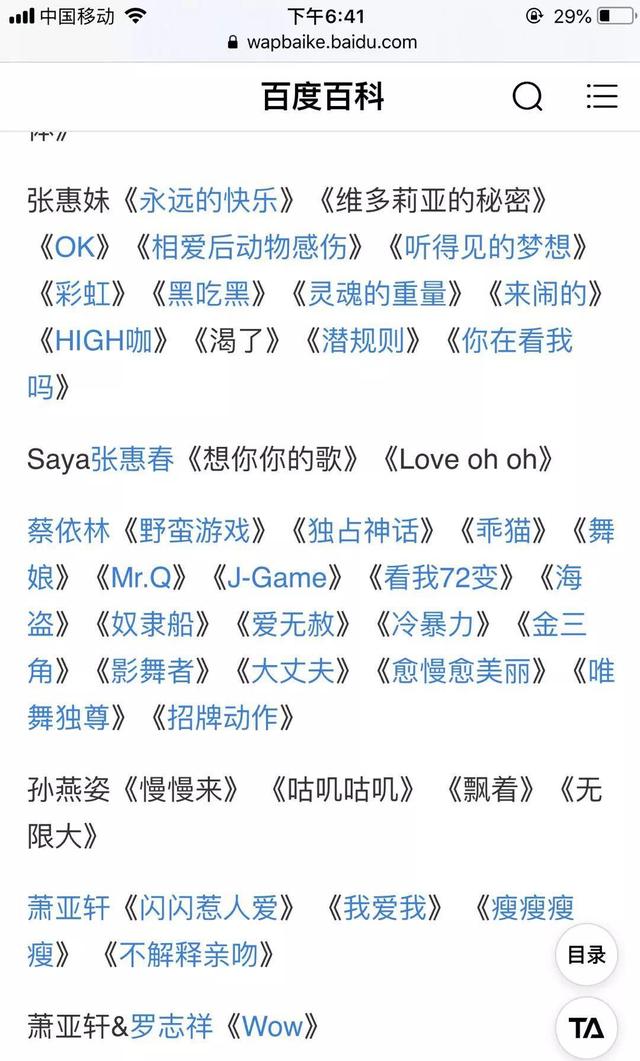Open the 相爱后动物感伤 link
The image size is (640, 1061).
pyautogui.click(x=250, y=248)
